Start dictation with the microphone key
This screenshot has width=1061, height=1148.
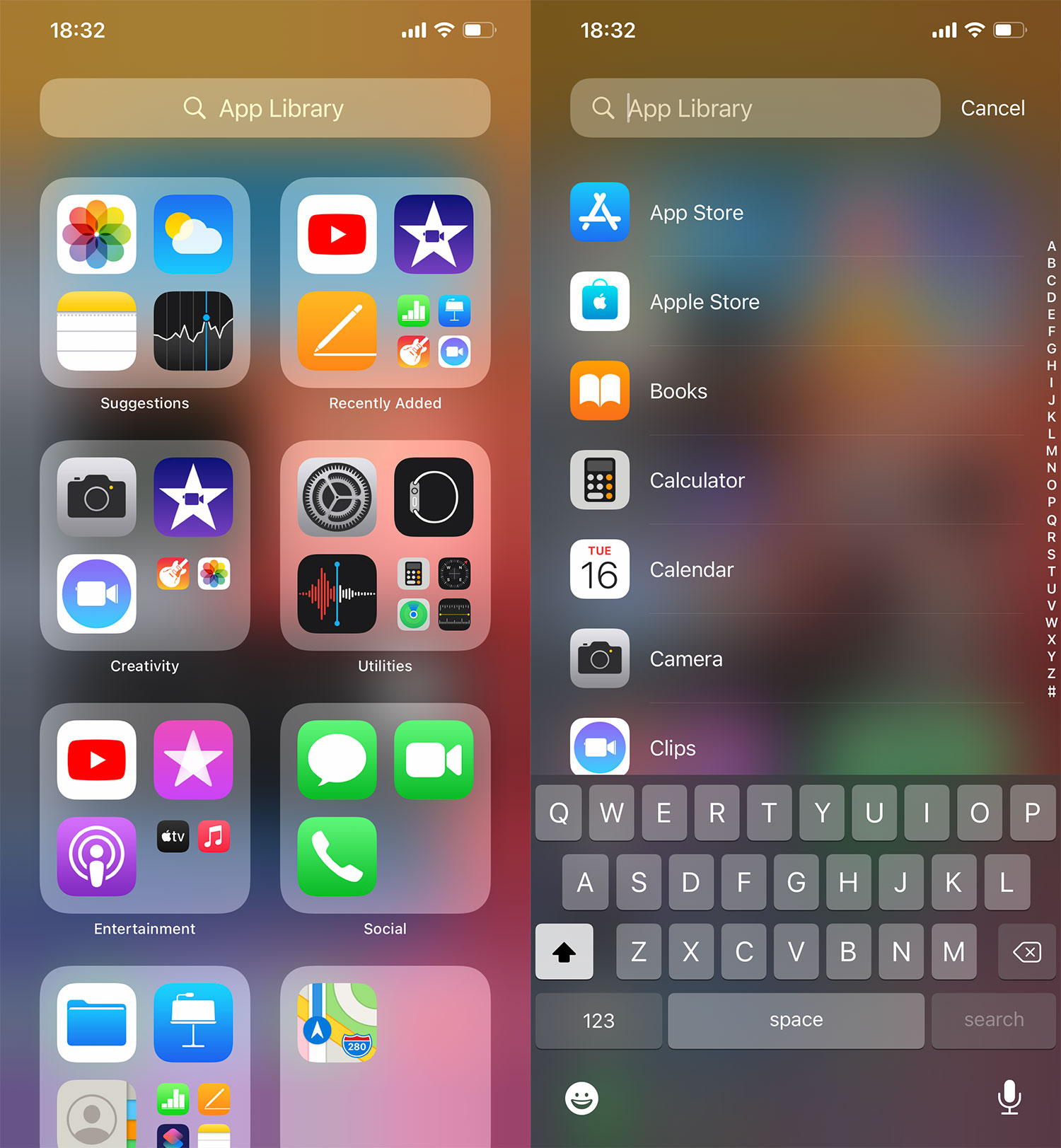(x=1009, y=1097)
